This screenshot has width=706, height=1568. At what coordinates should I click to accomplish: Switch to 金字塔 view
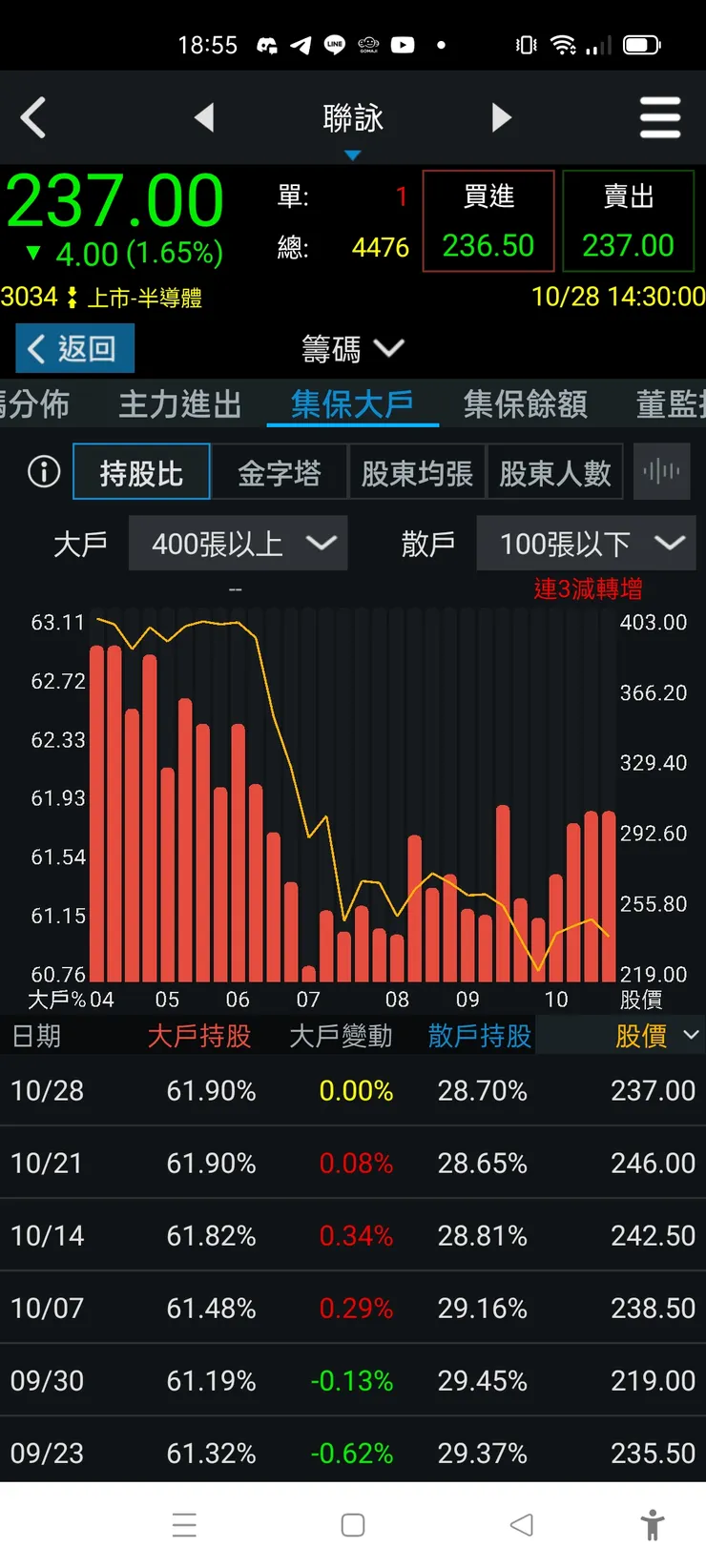280,471
